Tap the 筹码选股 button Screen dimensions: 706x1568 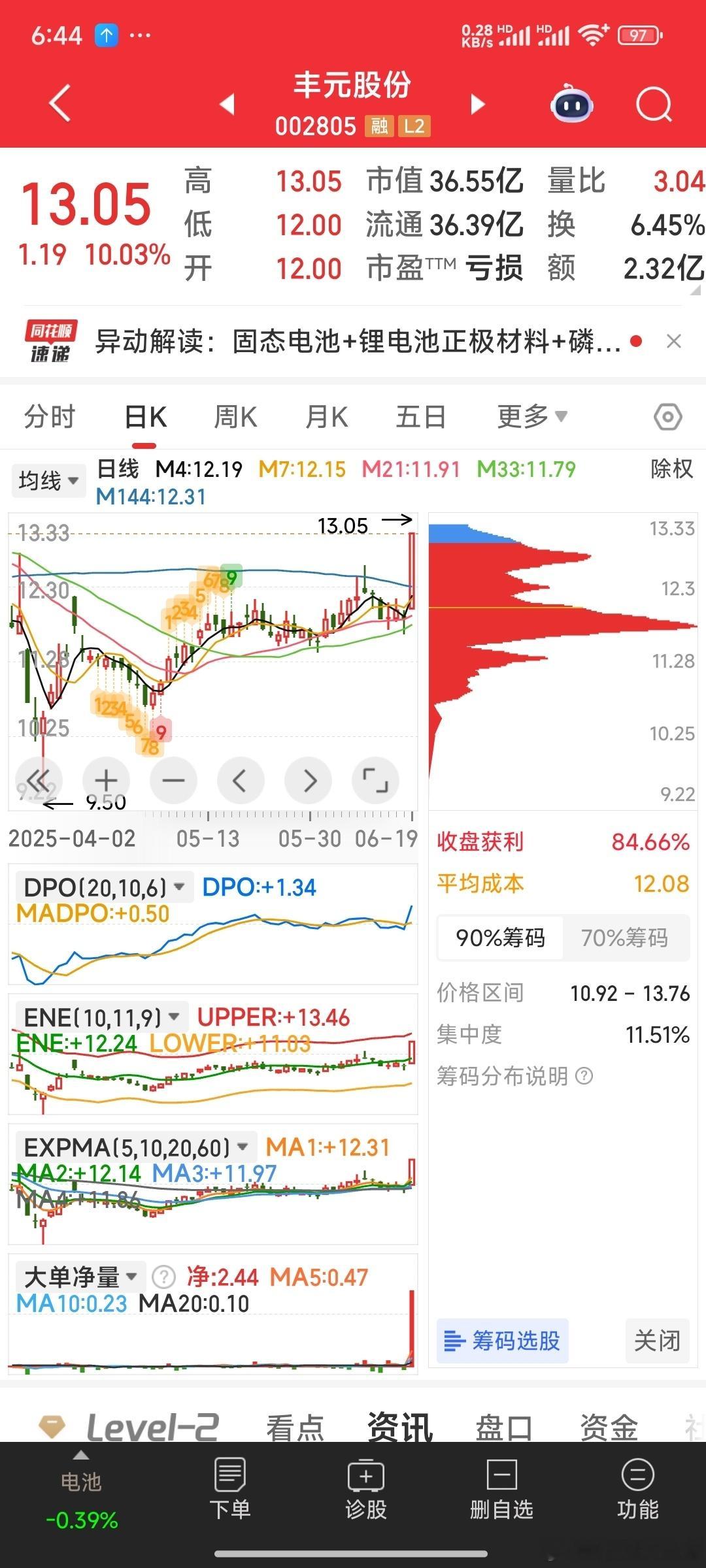coord(502,1341)
